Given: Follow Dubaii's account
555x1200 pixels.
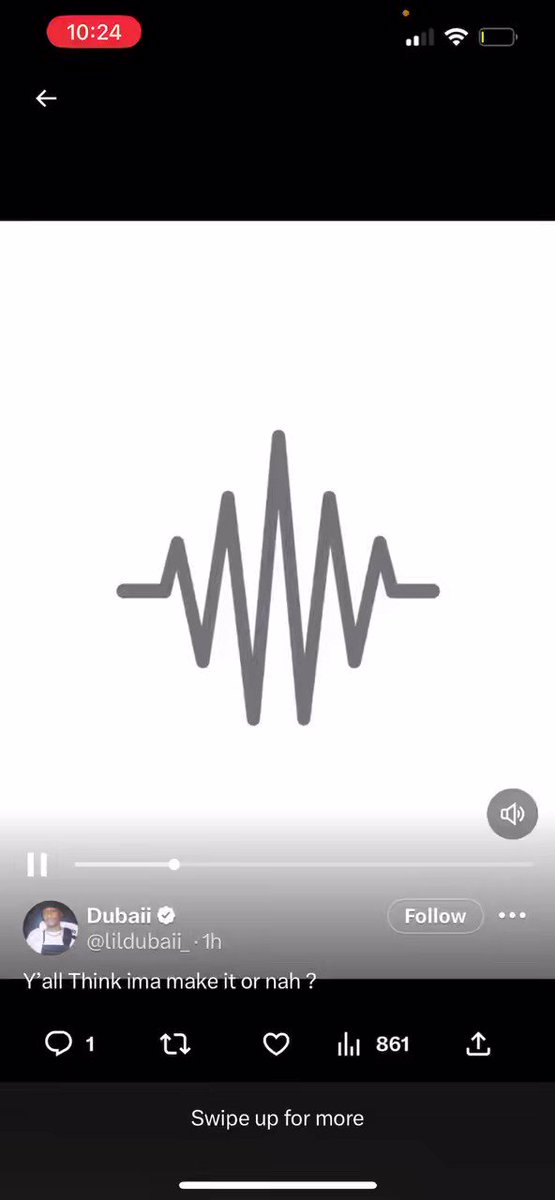Looking at the screenshot, I should [435, 916].
